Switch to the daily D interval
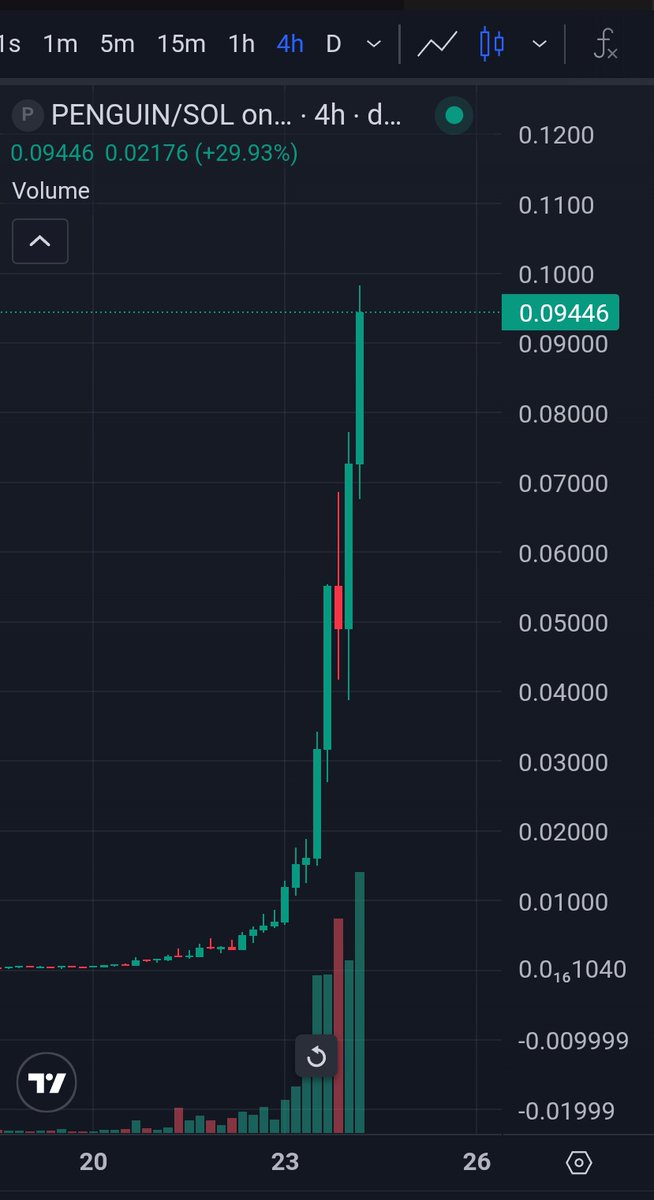The image size is (654, 1200). click(334, 44)
